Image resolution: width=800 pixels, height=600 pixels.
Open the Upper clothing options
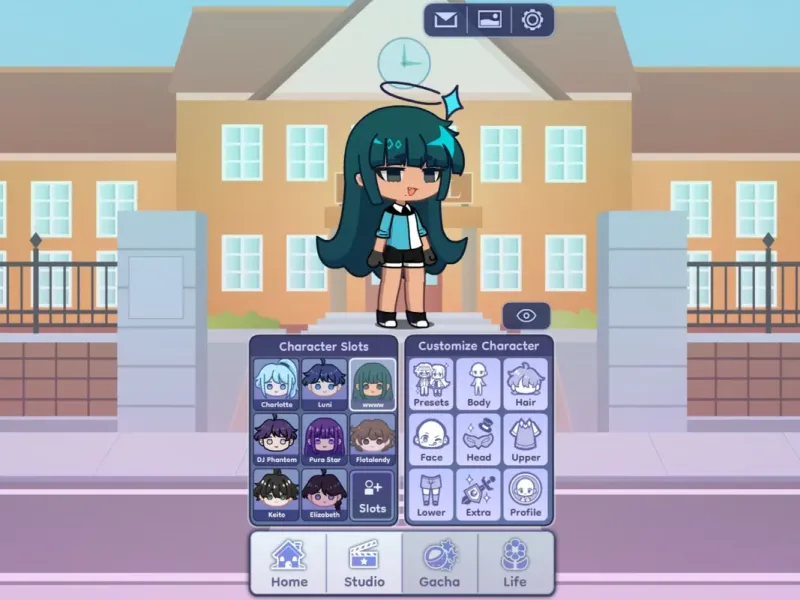(525, 439)
